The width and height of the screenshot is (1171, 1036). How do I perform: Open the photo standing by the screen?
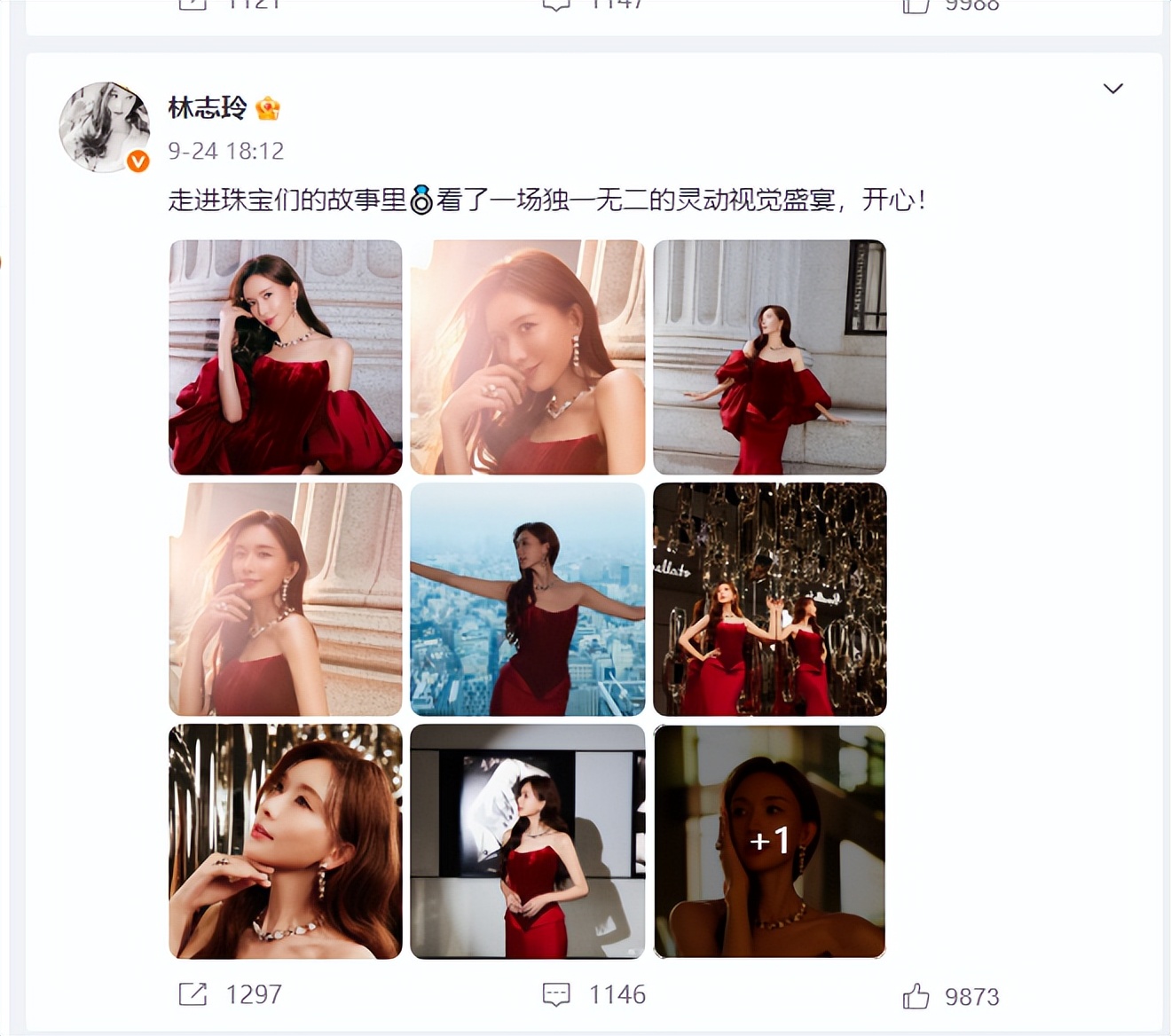[527, 841]
